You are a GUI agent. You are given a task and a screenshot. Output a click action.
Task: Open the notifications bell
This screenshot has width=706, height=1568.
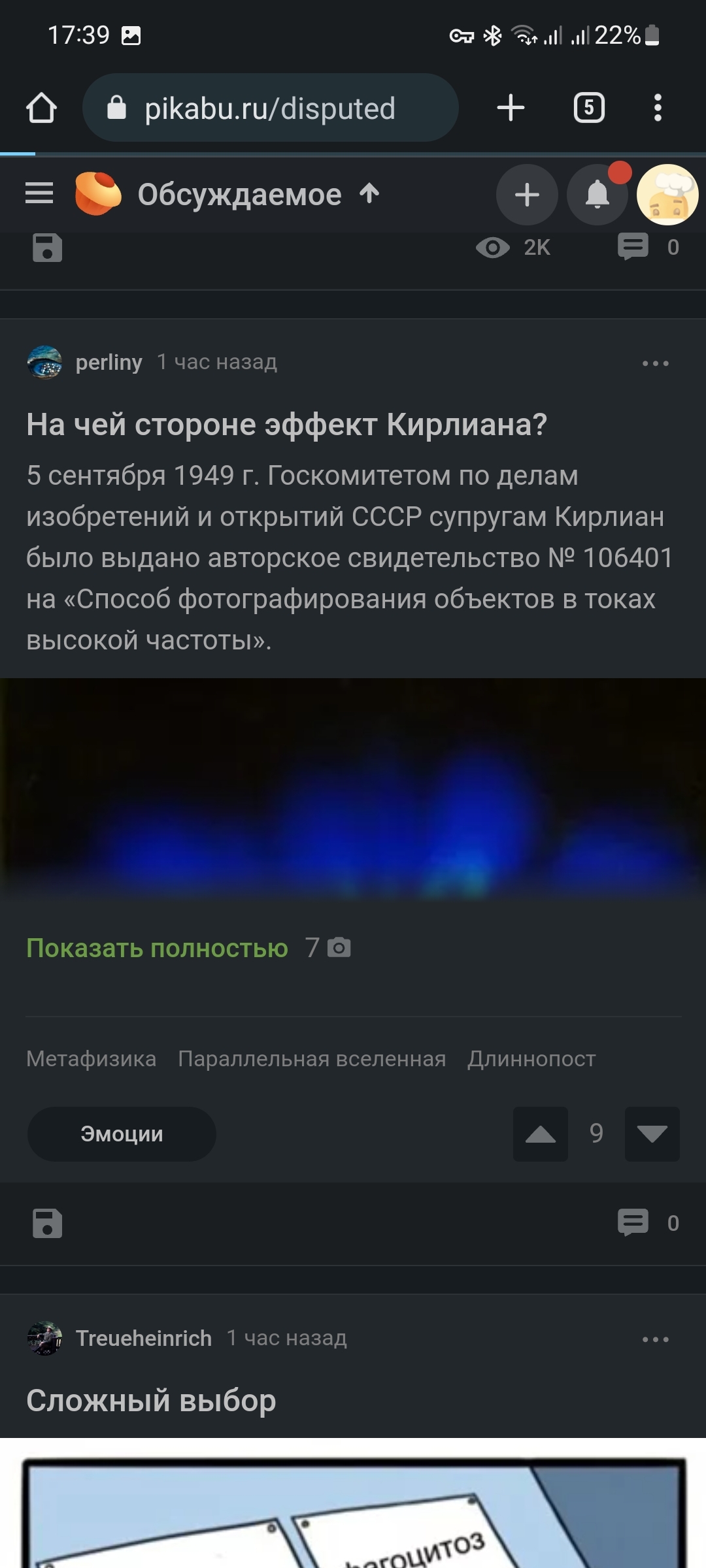pos(597,195)
